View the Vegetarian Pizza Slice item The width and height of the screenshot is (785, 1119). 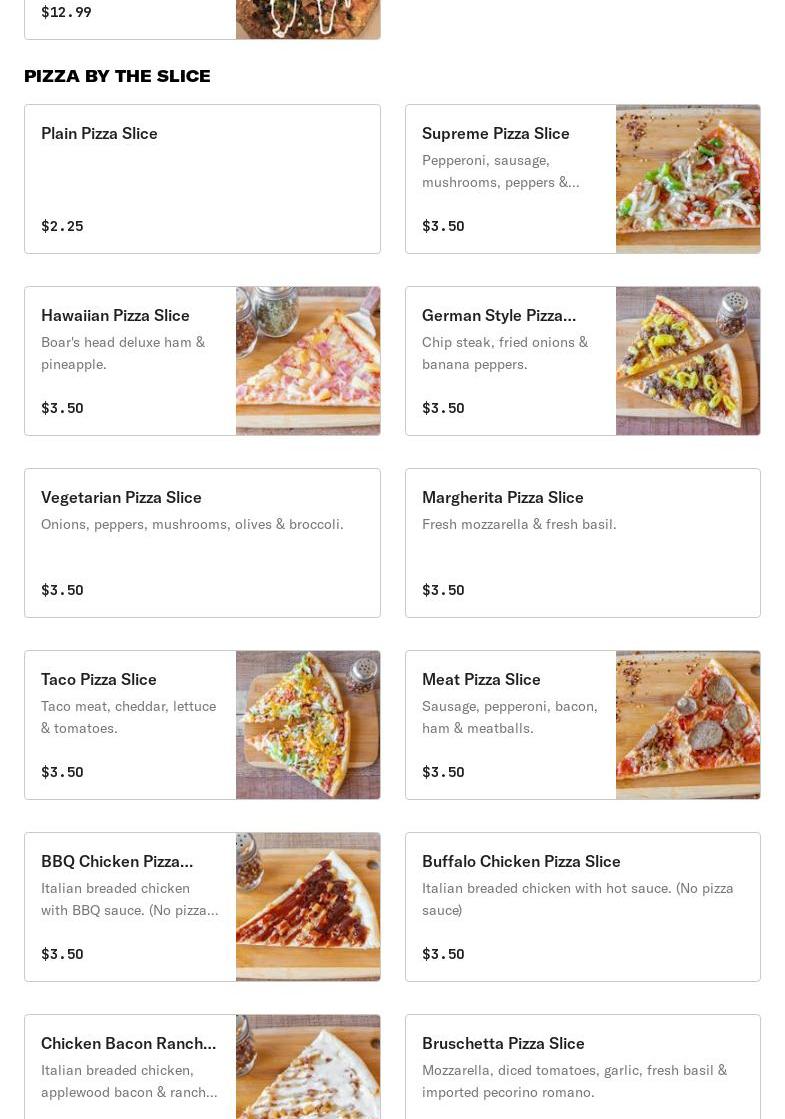pos(202,543)
